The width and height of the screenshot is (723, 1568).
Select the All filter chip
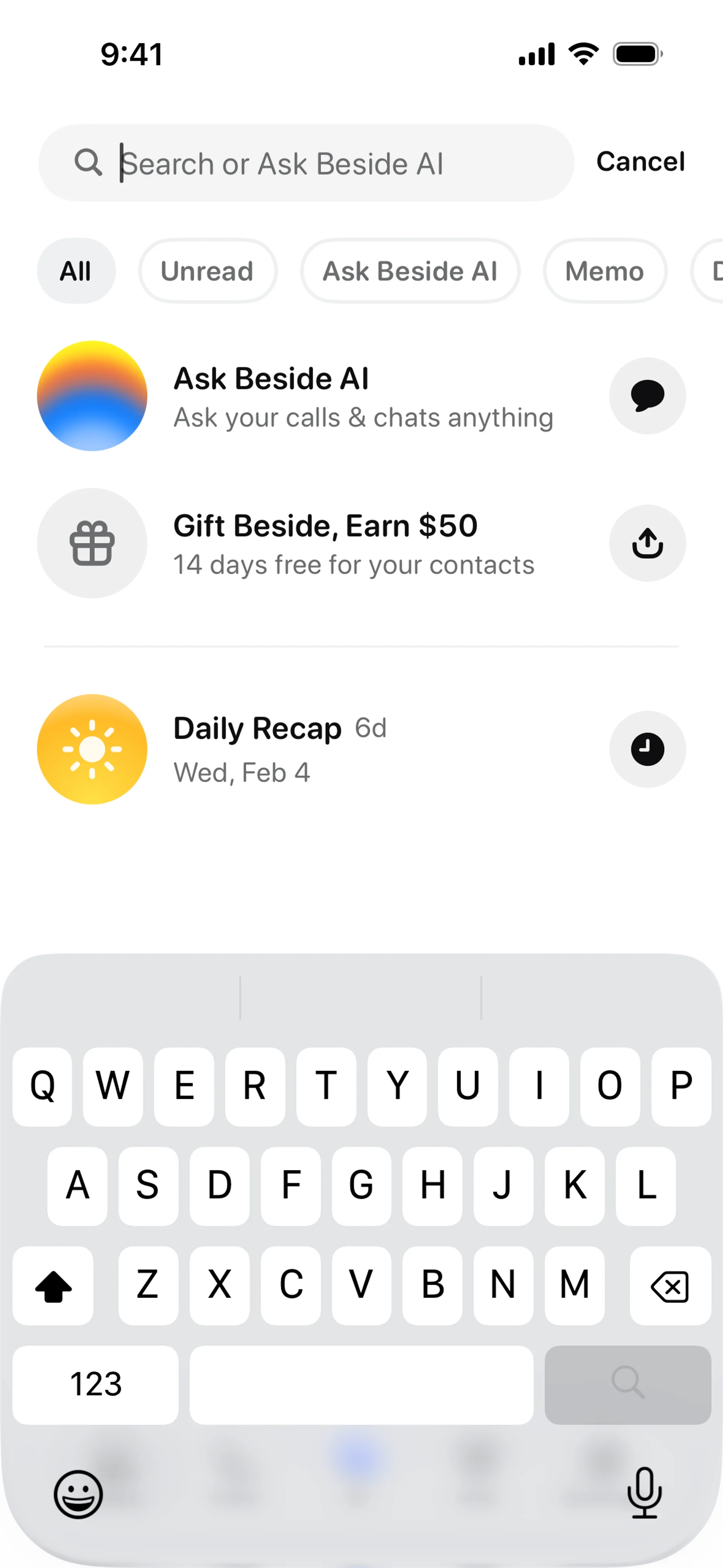tap(76, 271)
